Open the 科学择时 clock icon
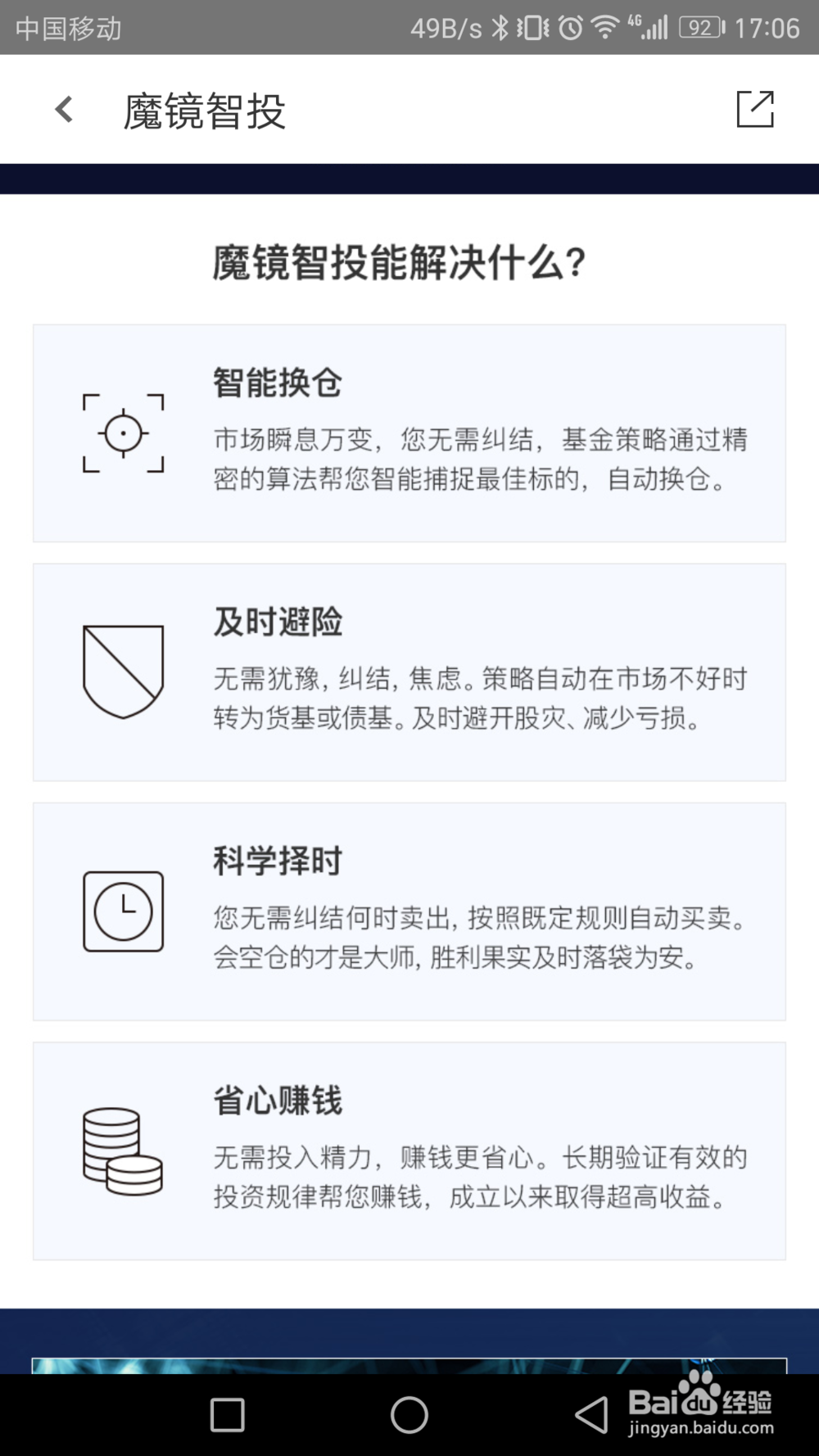 pyautogui.click(x=123, y=910)
